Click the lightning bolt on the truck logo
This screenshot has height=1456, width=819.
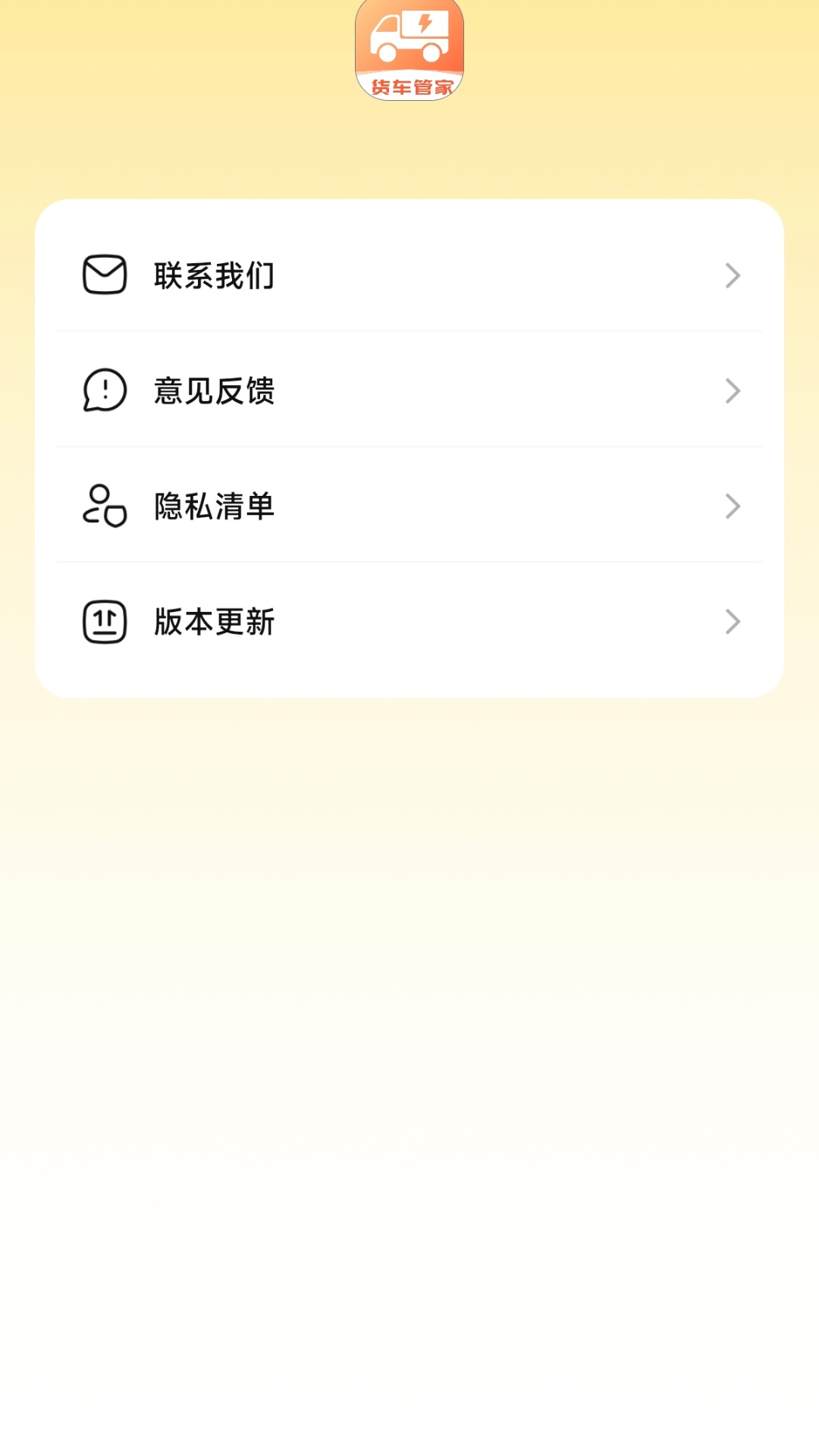(x=425, y=24)
